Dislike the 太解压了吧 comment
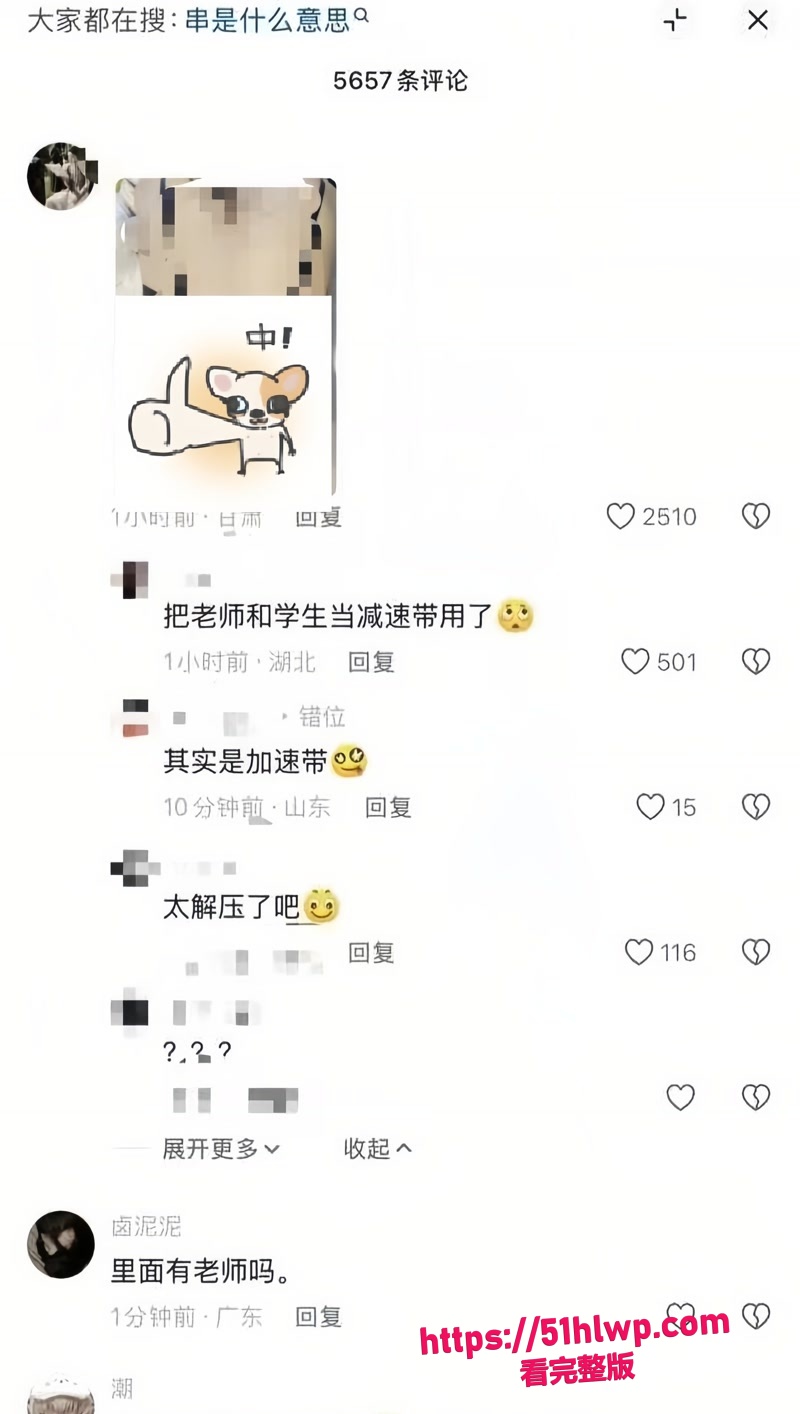The image size is (800, 1414). (x=756, y=952)
